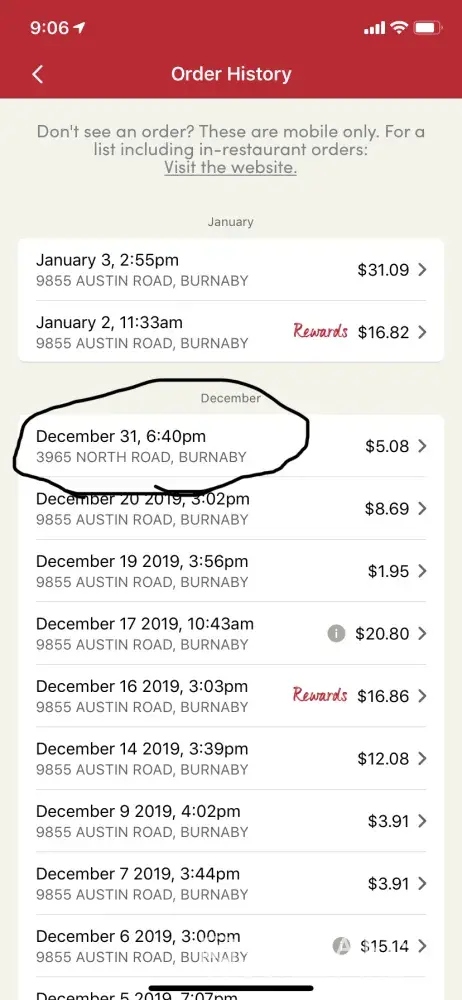Go back from Order History
Viewport: 462px width, 1000px height.
tap(38, 74)
